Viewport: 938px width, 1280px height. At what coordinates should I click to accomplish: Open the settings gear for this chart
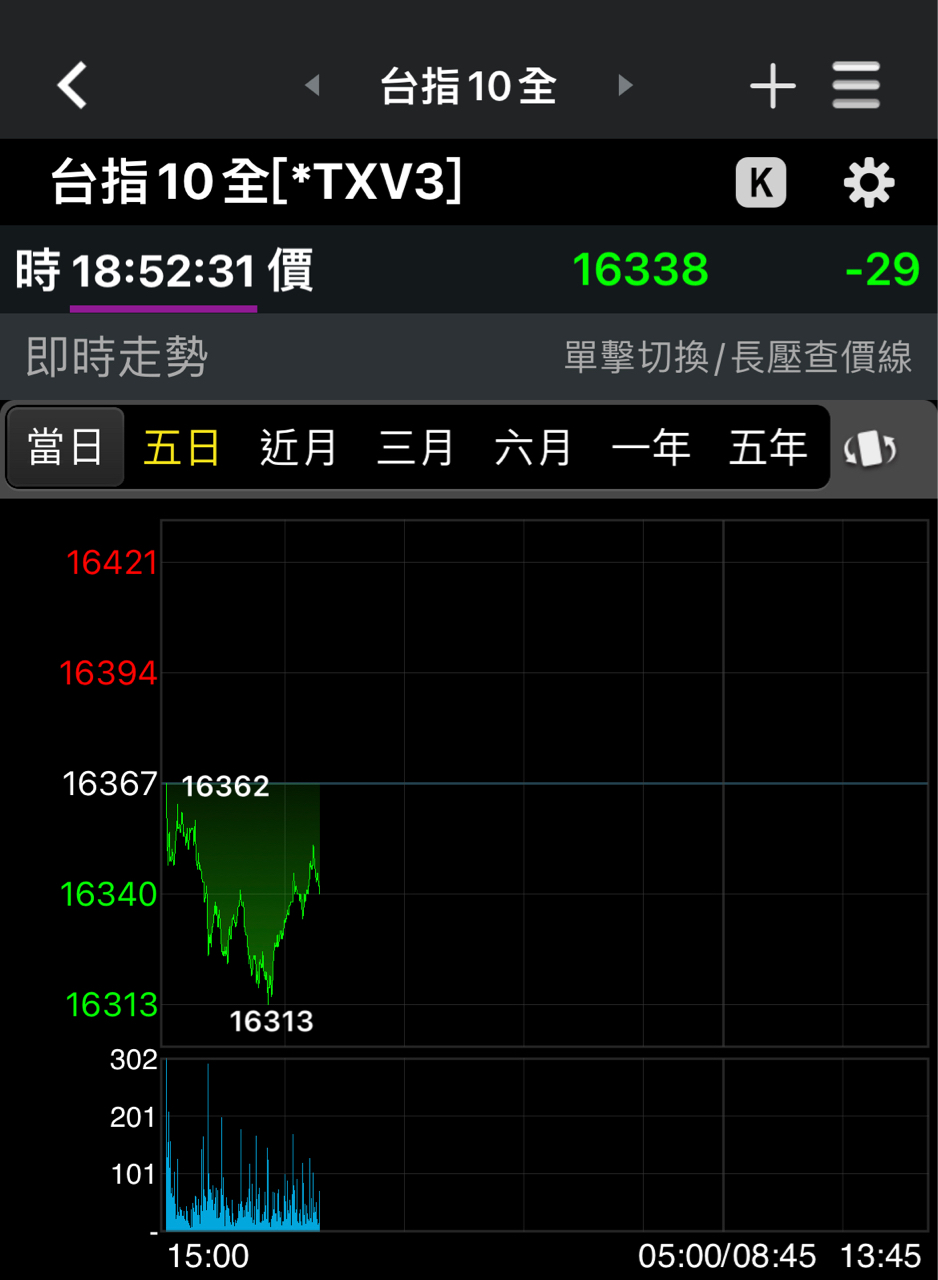868,182
